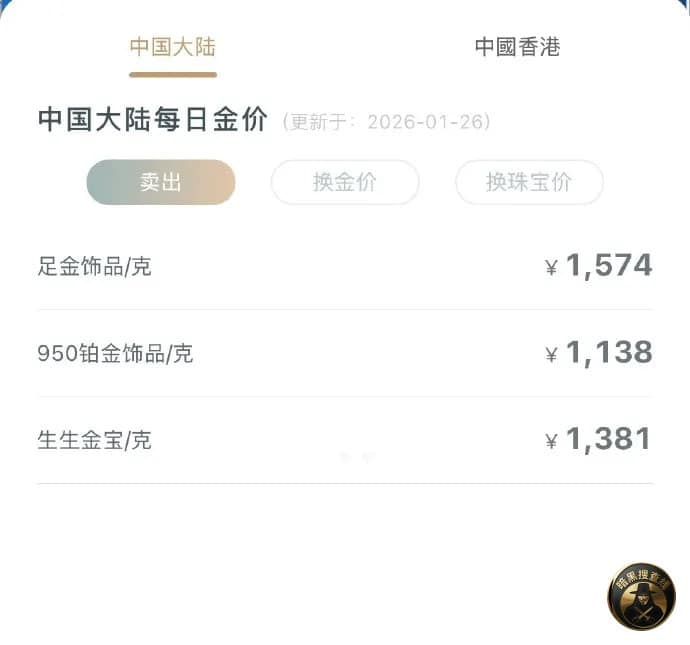Switch to the 中國香港 tab

point(517,47)
